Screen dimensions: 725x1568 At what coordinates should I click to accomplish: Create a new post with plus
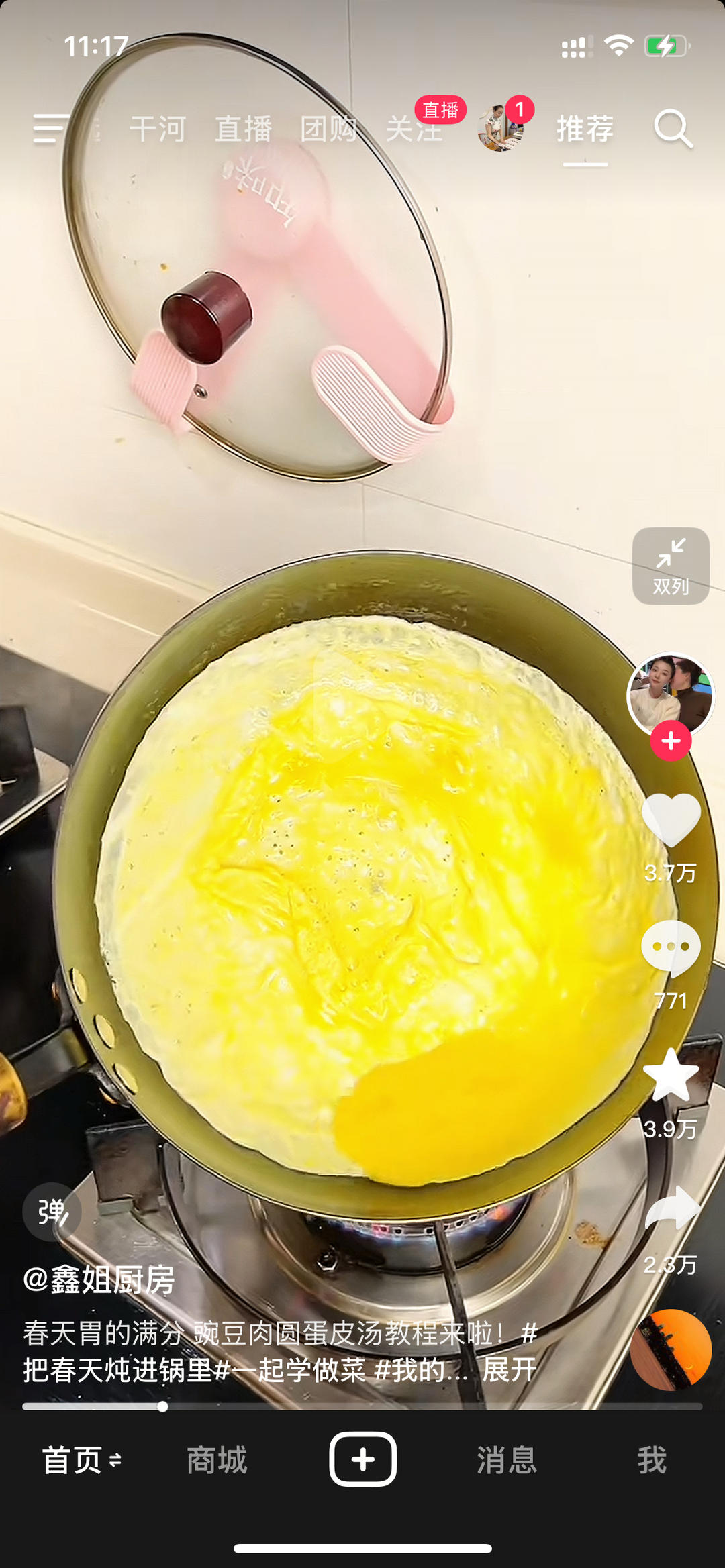point(362,1459)
